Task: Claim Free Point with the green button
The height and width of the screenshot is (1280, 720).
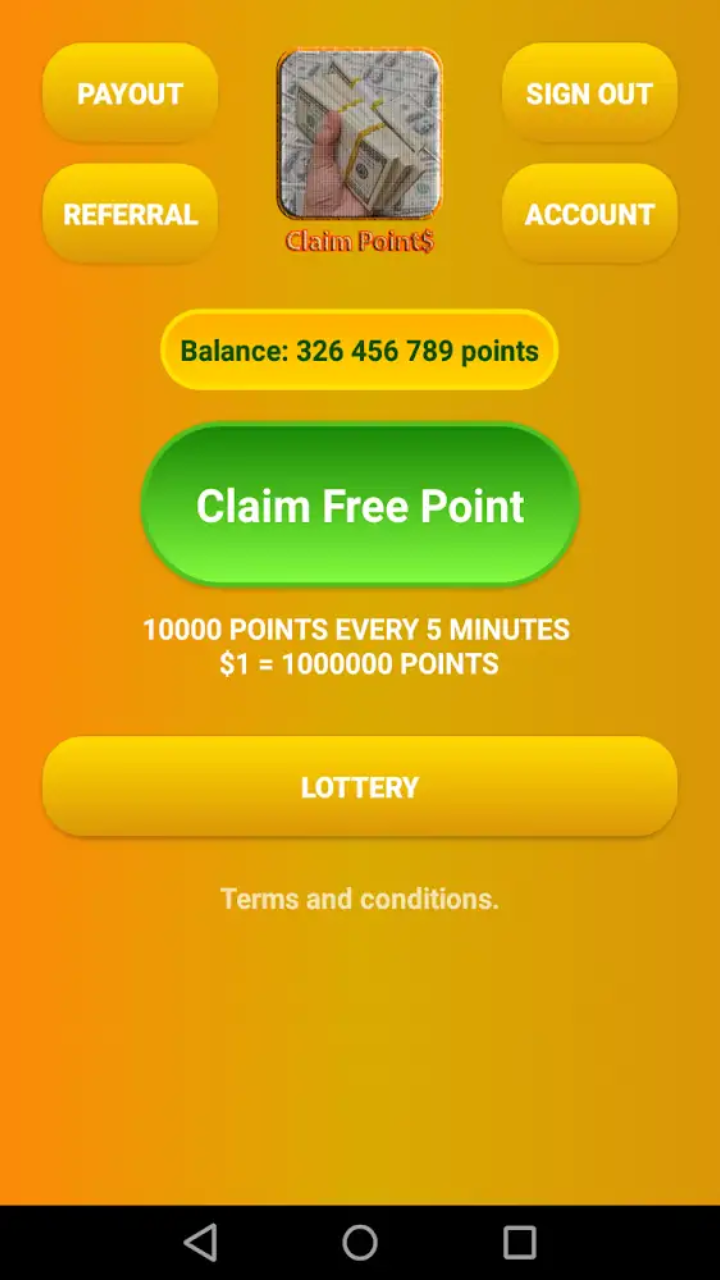Action: pyautogui.click(x=360, y=505)
